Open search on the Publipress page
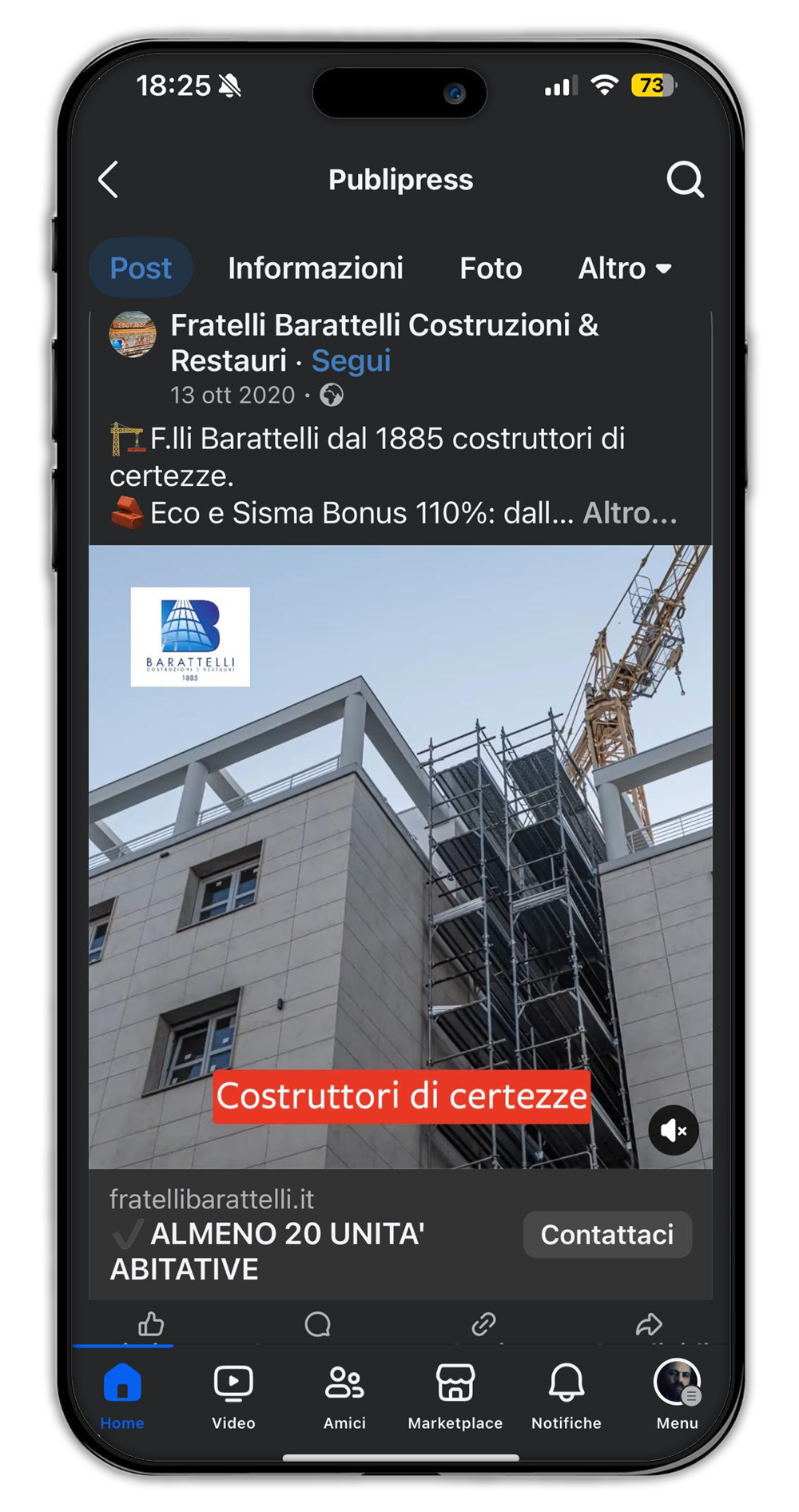The width and height of the screenshot is (799, 1512). click(685, 179)
